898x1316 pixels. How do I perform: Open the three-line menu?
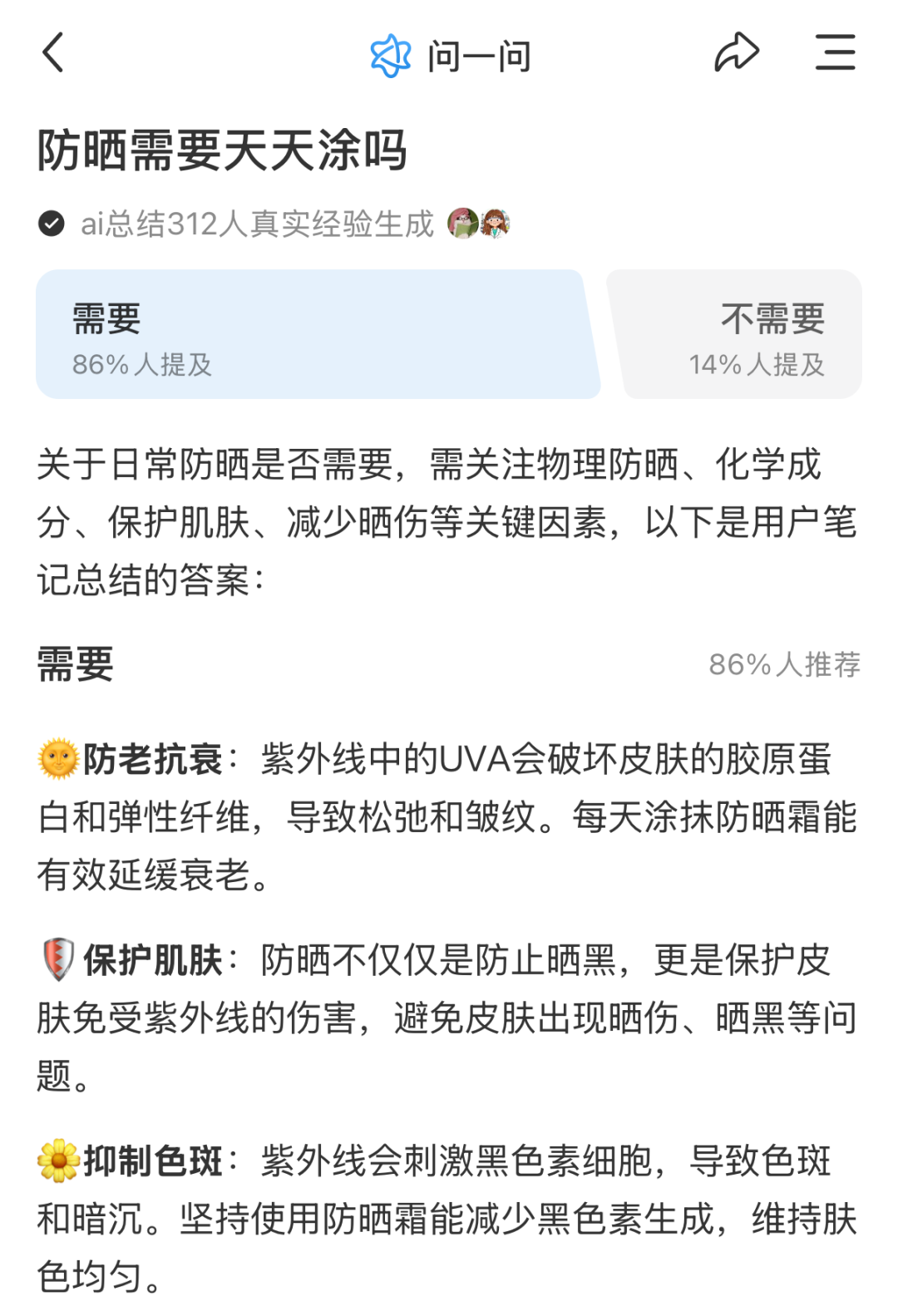(835, 53)
